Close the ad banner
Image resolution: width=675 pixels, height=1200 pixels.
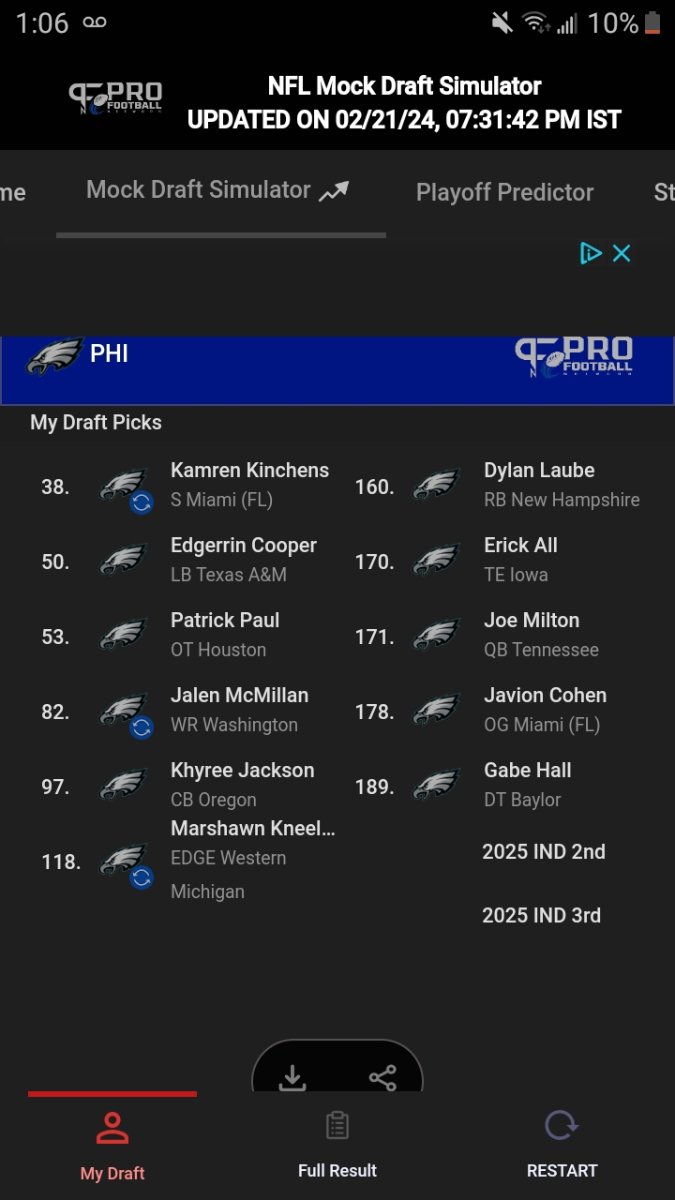pos(622,253)
